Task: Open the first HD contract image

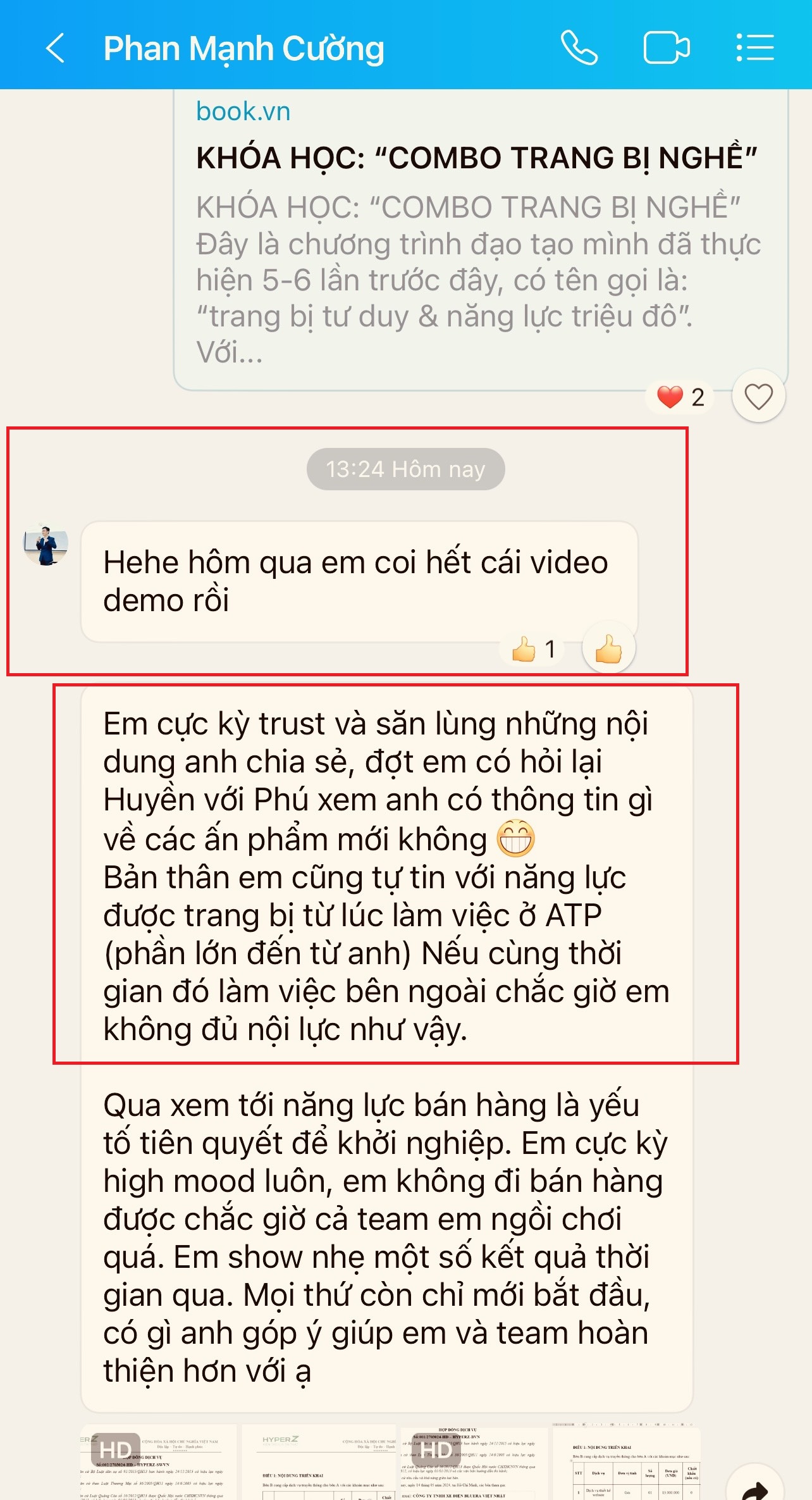Action: (x=158, y=1463)
